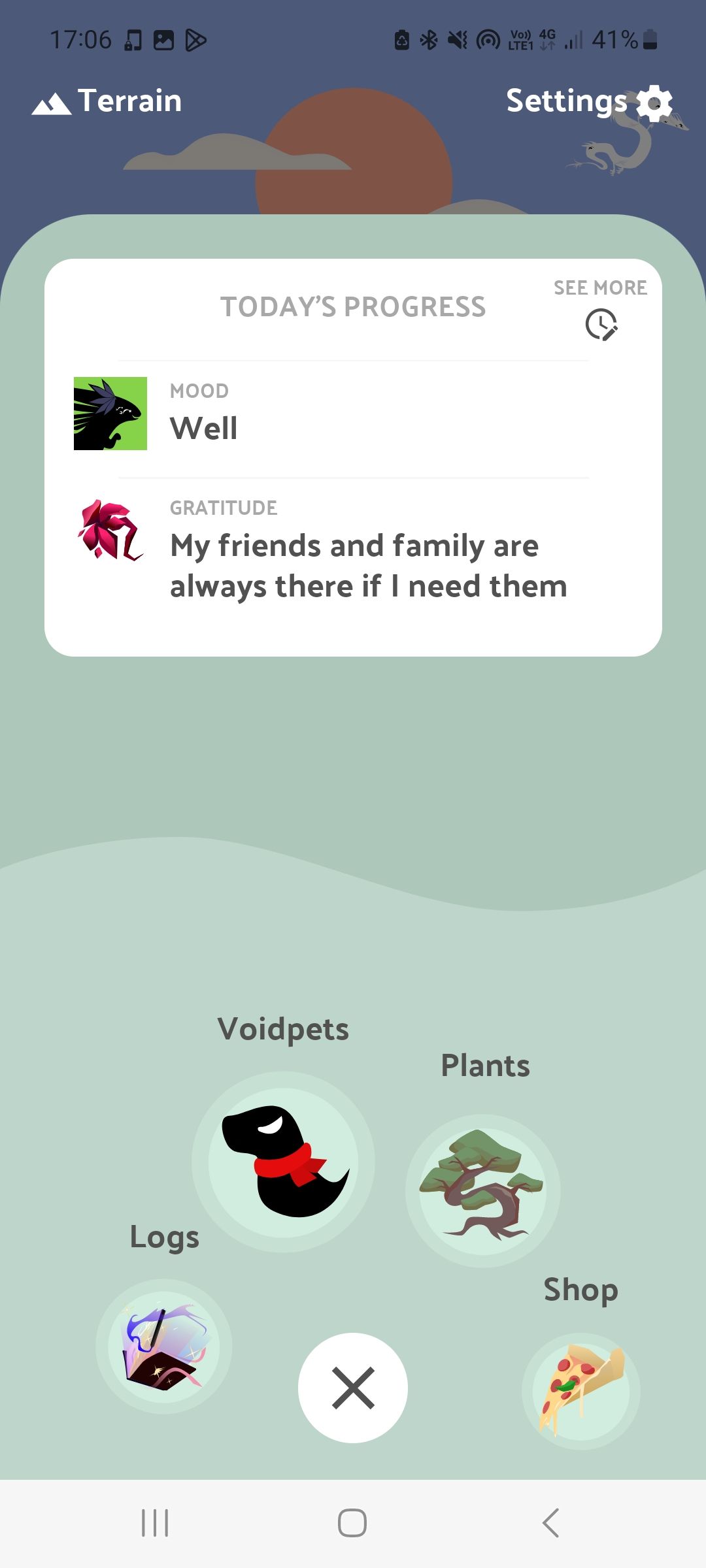Viewport: 706px width, 1568px height.
Task: Open the Voidpets section
Action: [x=283, y=1162]
